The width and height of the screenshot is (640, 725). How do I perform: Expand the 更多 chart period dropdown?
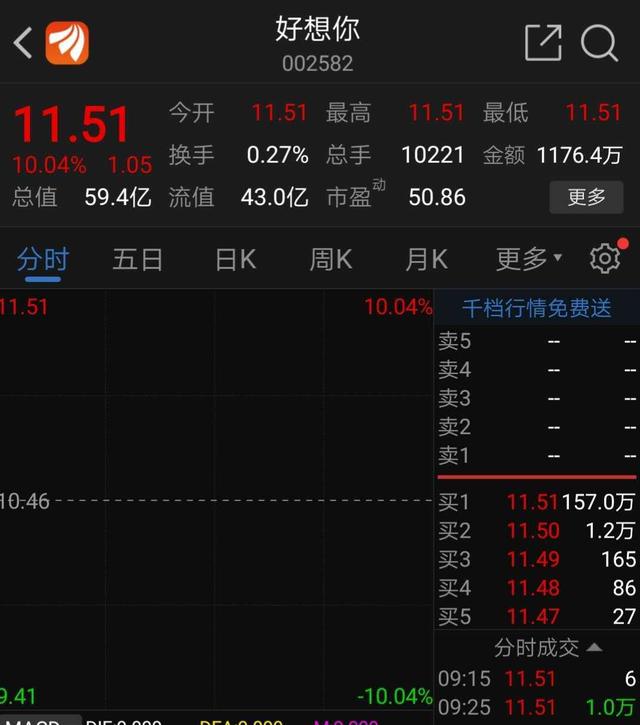pyautogui.click(x=528, y=260)
